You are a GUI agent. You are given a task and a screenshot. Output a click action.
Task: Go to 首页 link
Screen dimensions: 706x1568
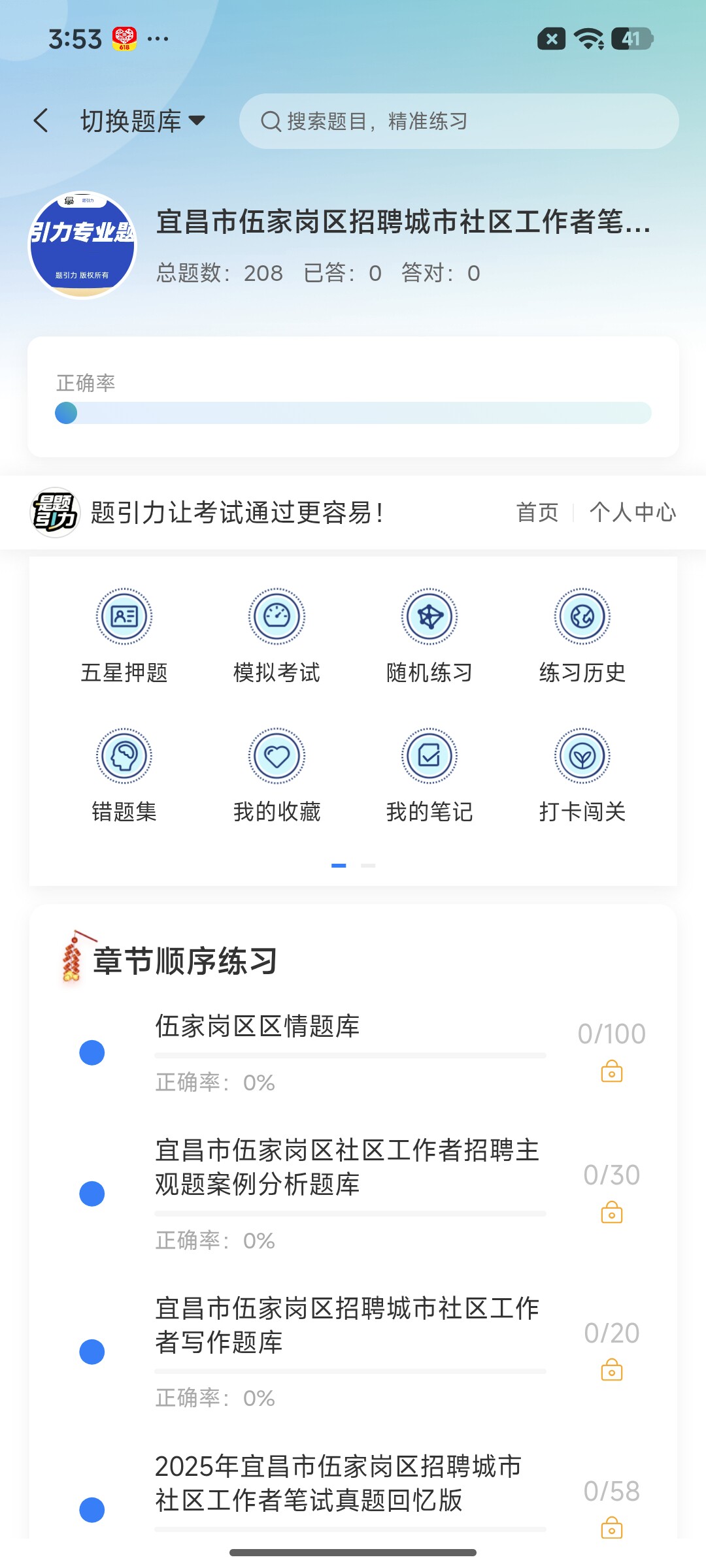tap(537, 512)
